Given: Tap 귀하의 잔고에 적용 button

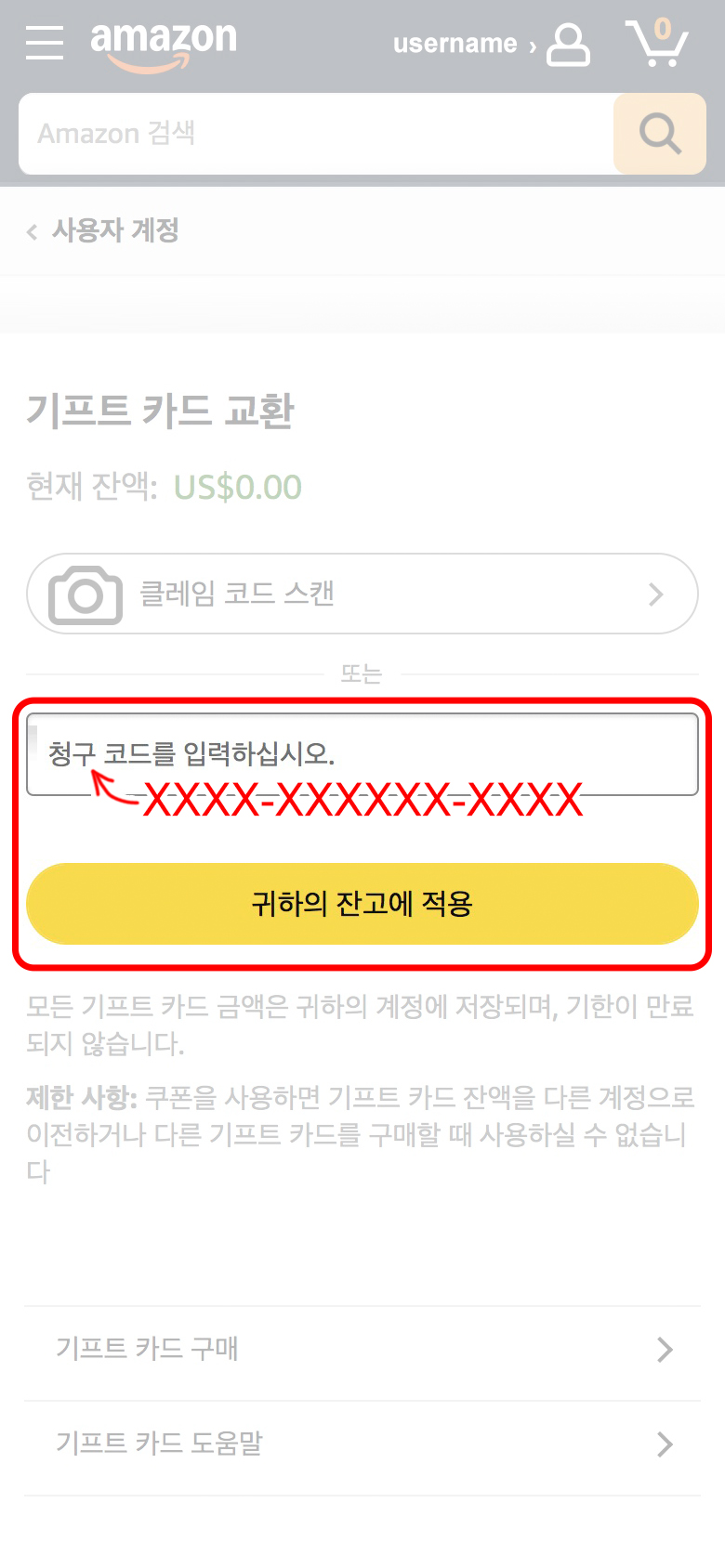Looking at the screenshot, I should coord(362,904).
